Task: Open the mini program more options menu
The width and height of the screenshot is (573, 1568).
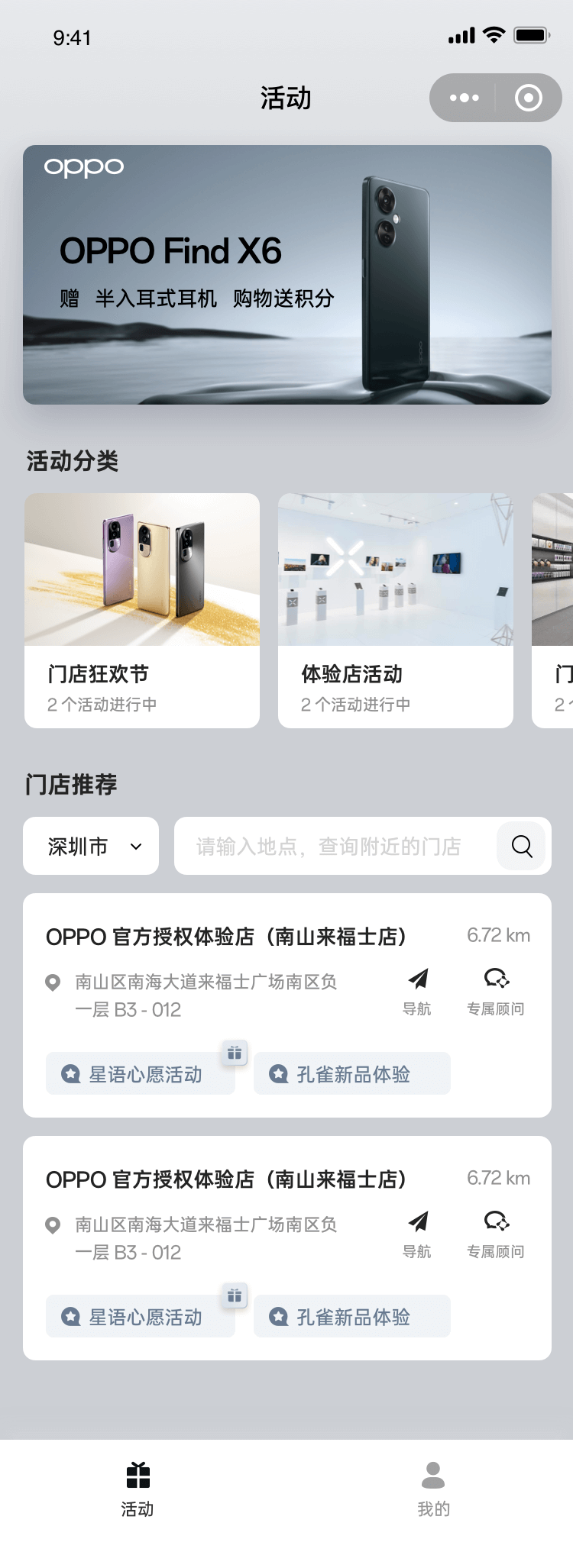Action: [x=465, y=98]
